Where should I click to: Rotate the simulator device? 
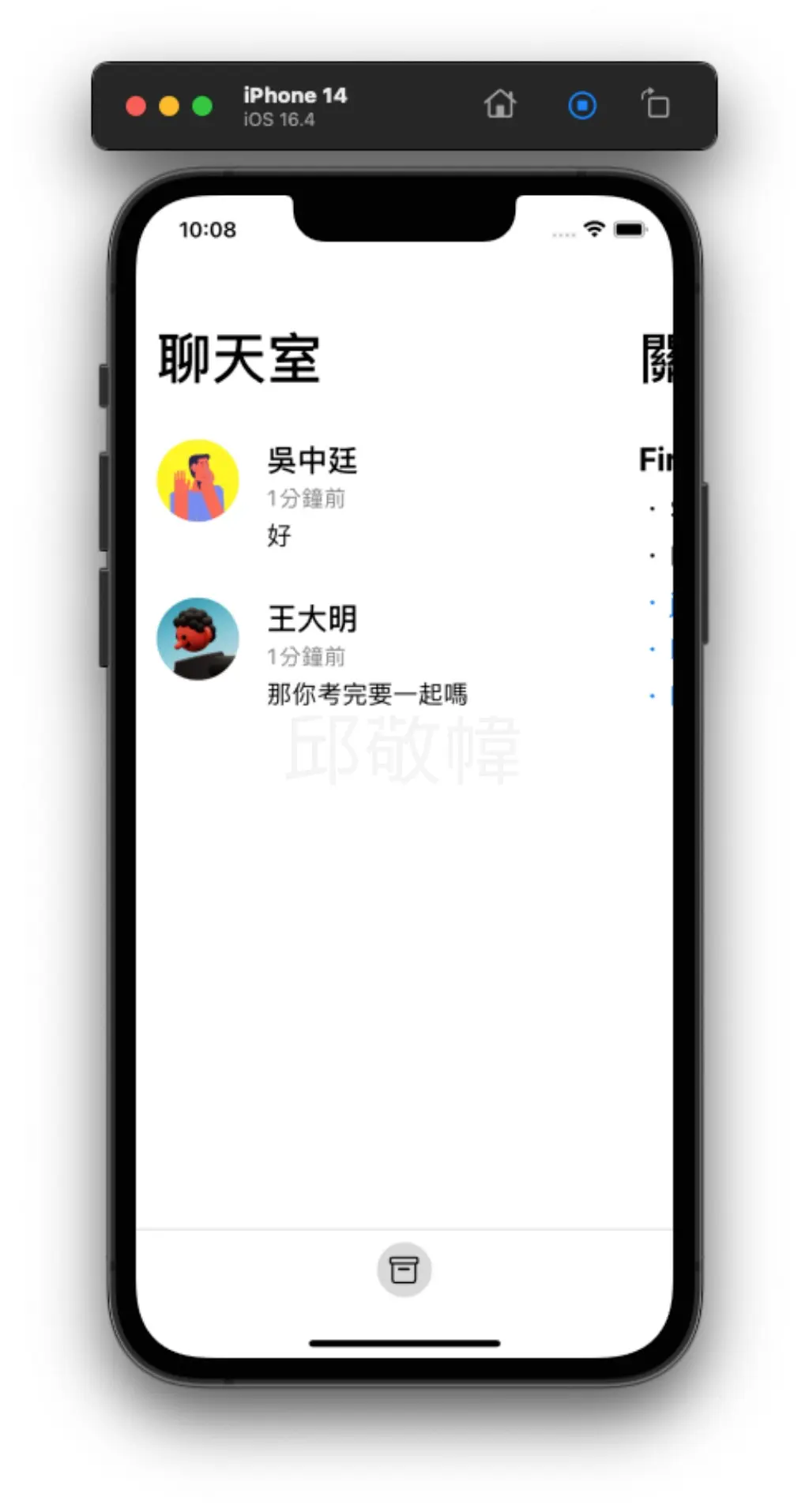655,105
